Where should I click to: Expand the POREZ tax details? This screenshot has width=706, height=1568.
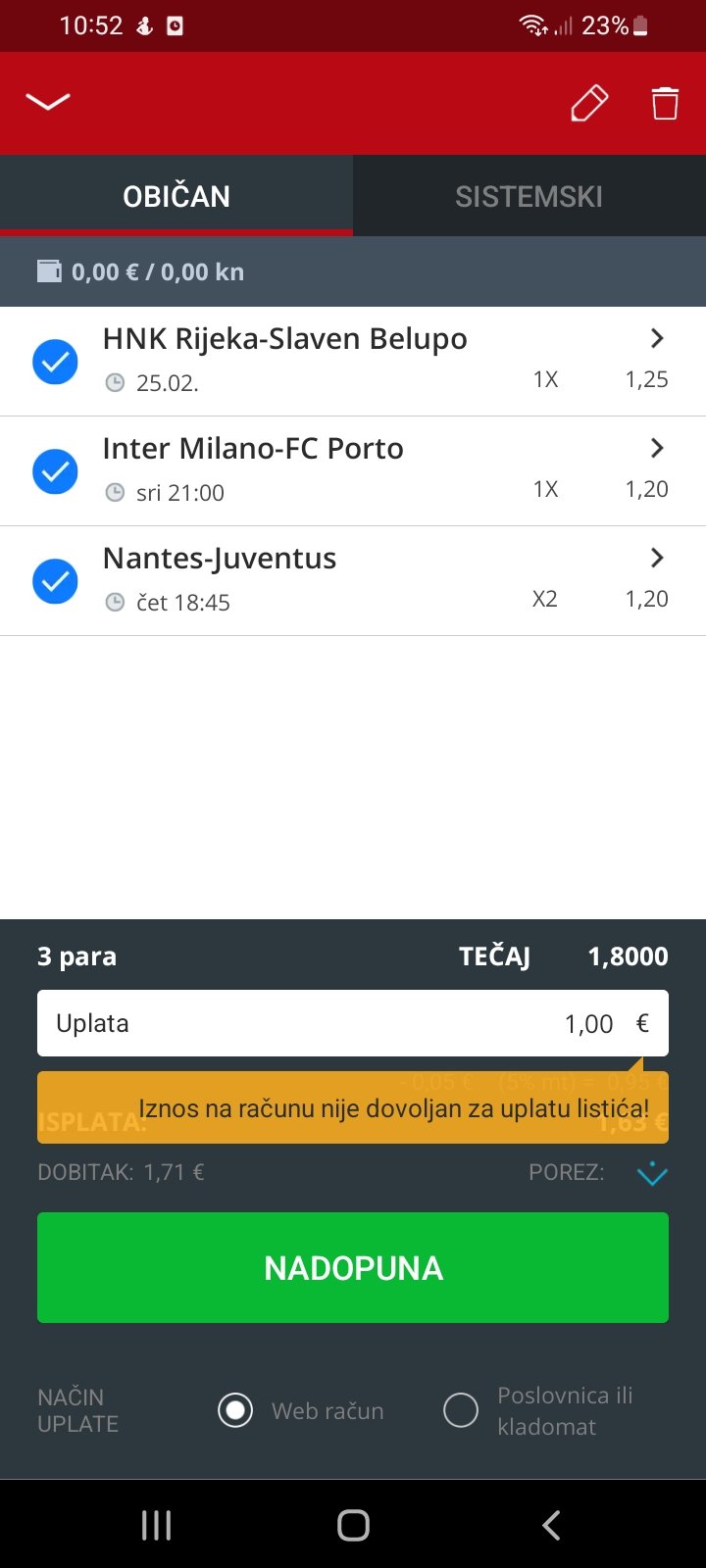tap(652, 1173)
